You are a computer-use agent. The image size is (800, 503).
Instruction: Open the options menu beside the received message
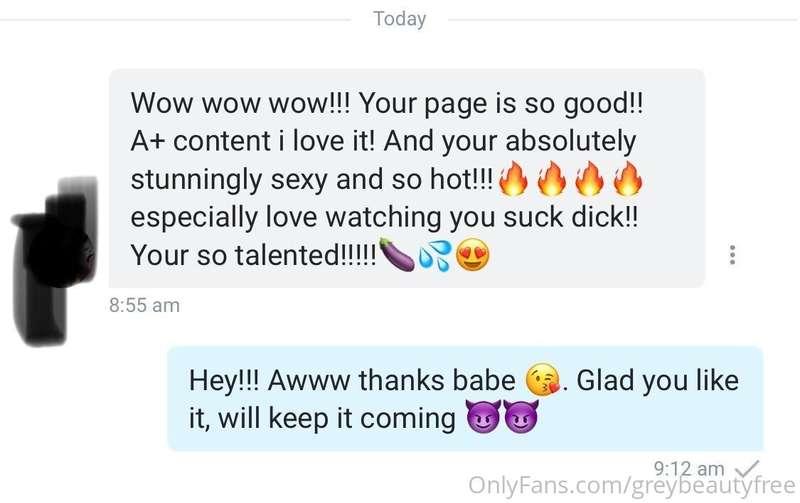coord(732,255)
